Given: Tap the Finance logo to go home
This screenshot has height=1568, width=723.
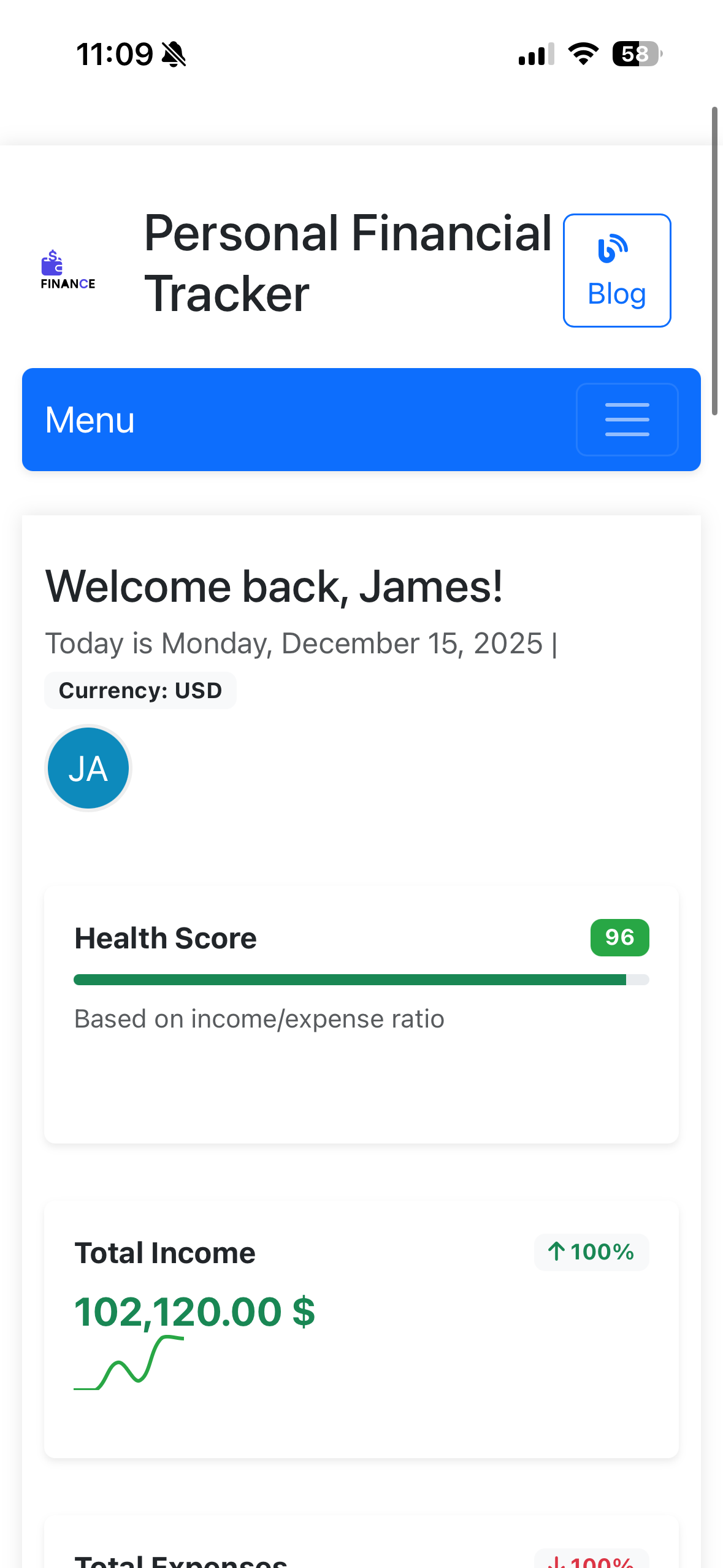Looking at the screenshot, I should (x=67, y=270).
